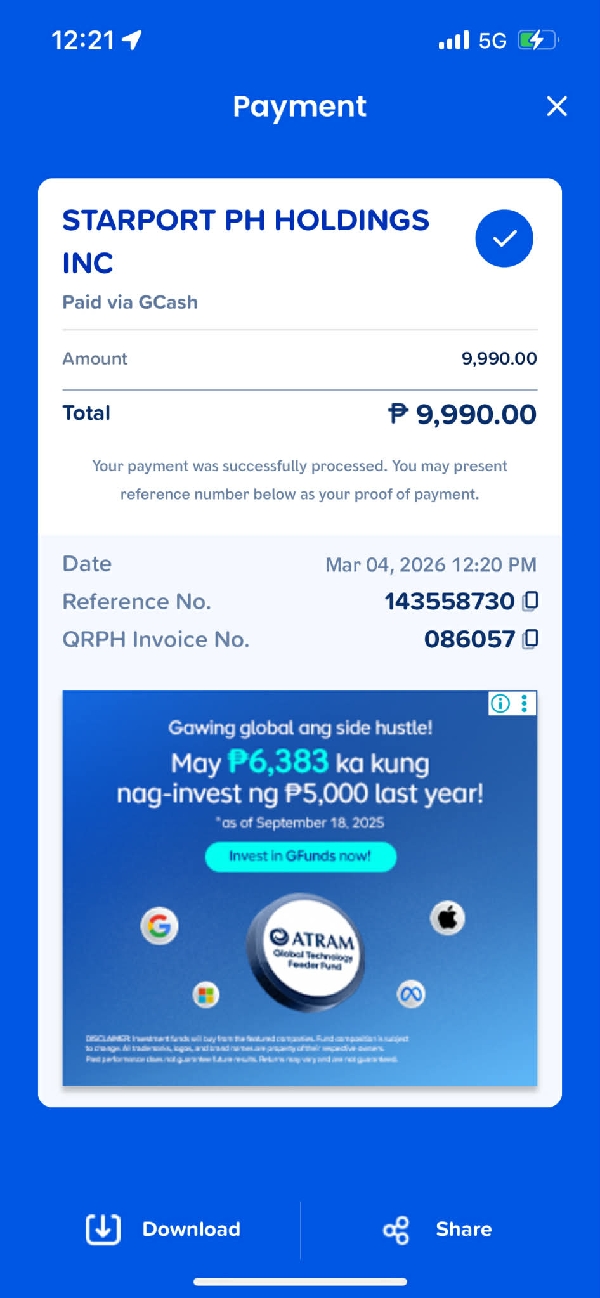Tap Invest in GFunds now button
The image size is (600, 1298).
[300, 856]
